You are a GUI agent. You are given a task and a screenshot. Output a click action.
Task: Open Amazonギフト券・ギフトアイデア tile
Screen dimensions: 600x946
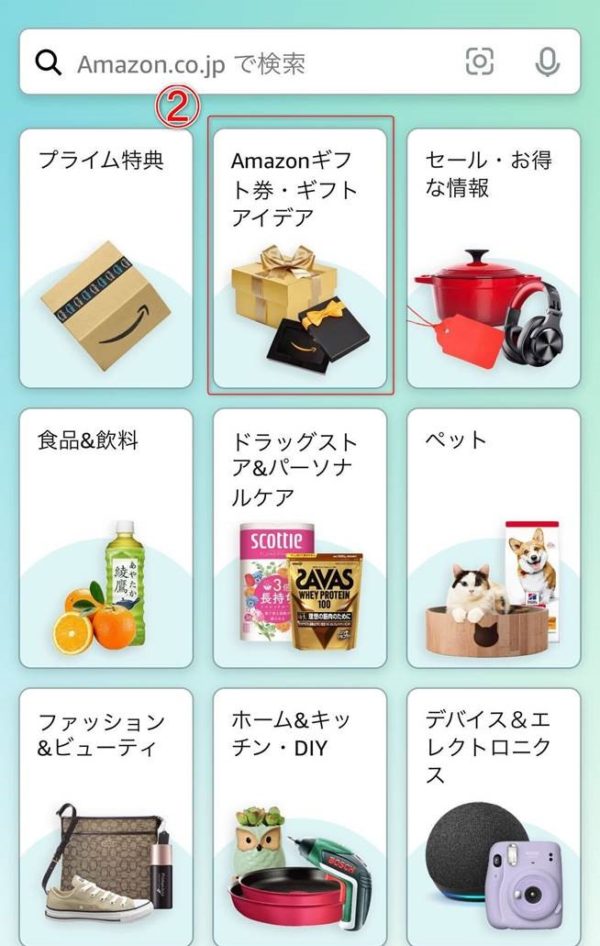pos(300,258)
